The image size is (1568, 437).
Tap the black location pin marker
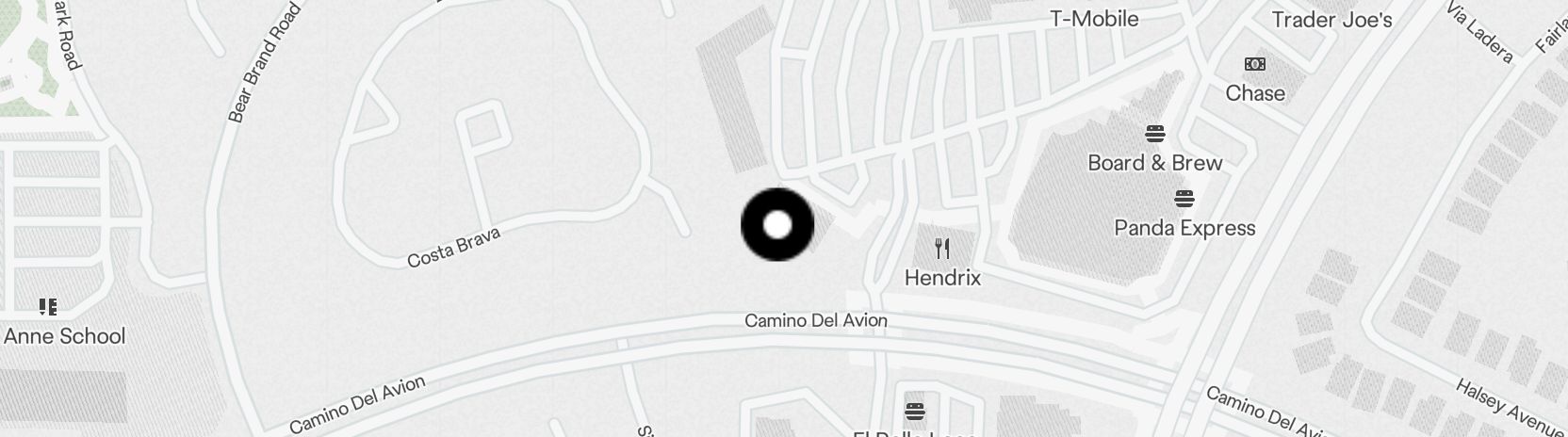coord(777,224)
